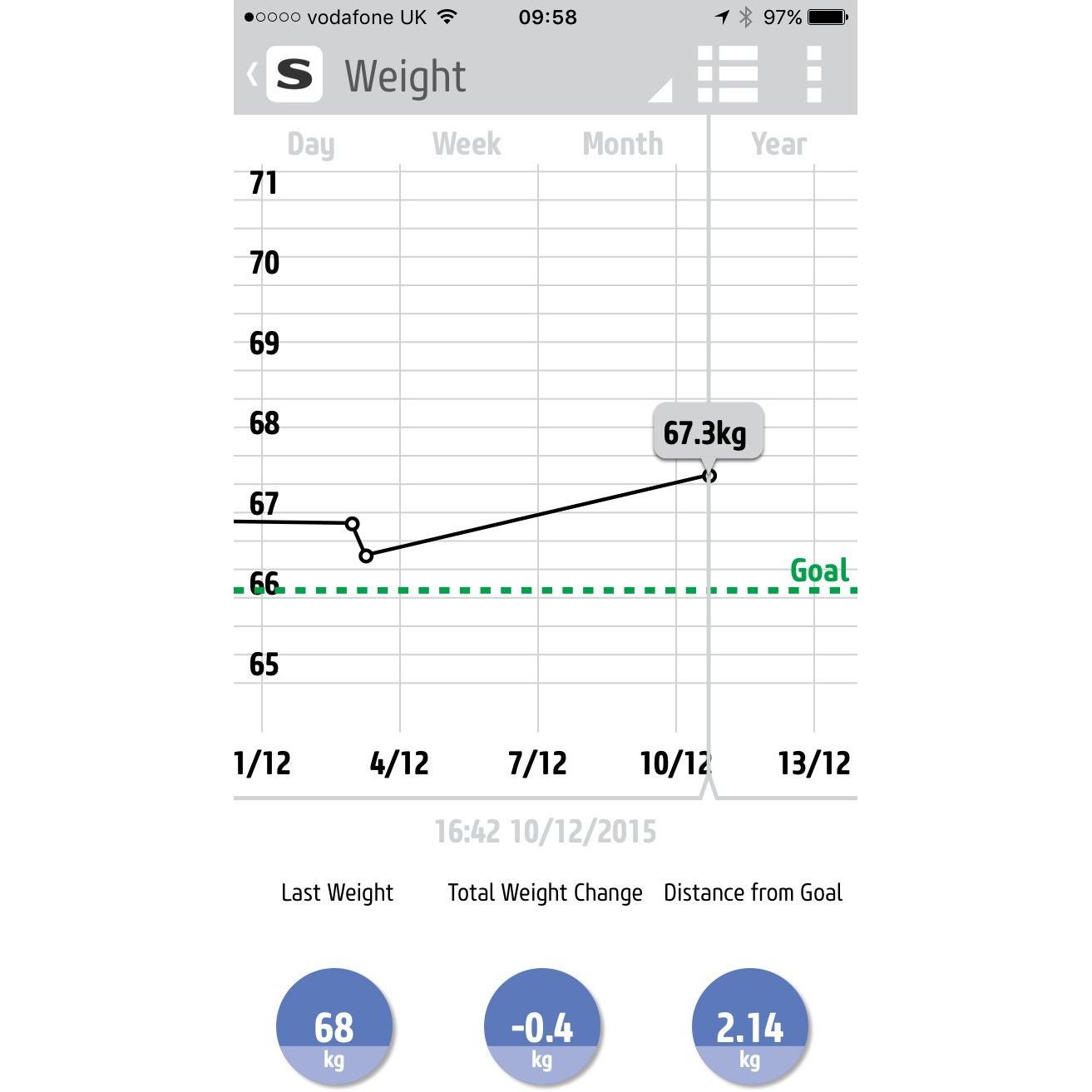This screenshot has height=1092, width=1092.
Task: Open the three-dot overflow menu
Action: [814, 75]
